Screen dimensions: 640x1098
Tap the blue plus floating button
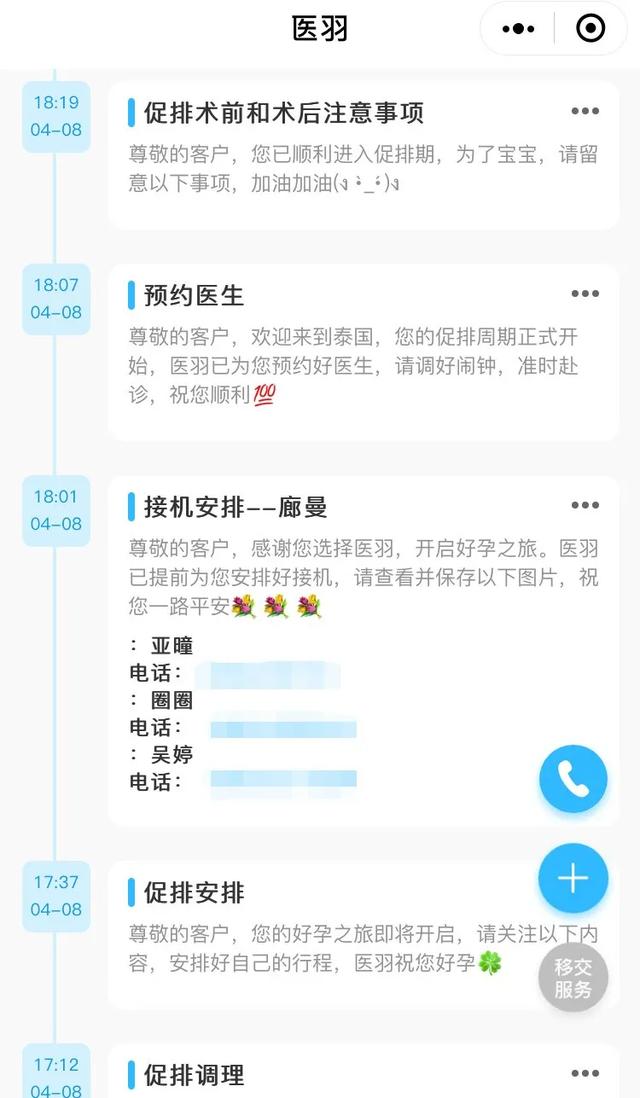(x=573, y=878)
